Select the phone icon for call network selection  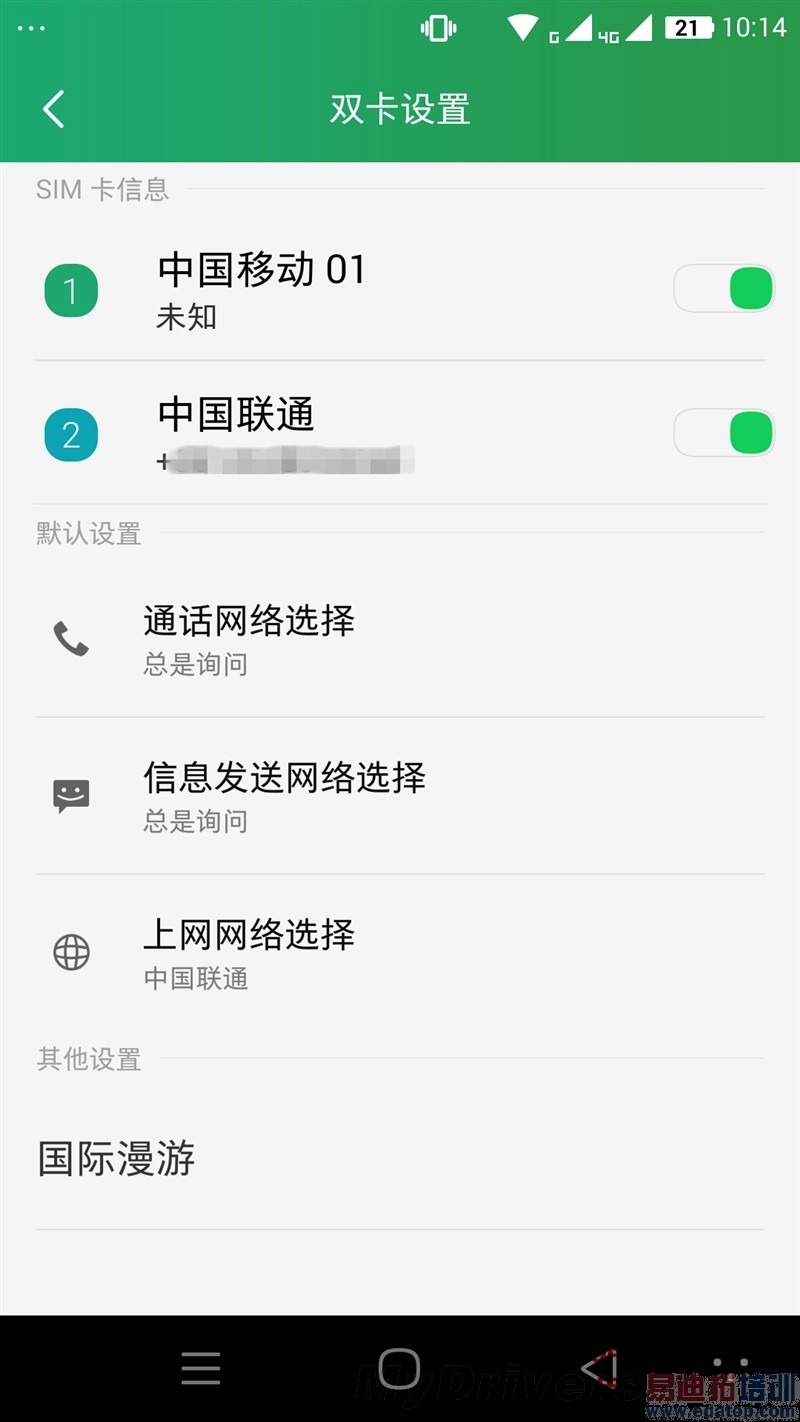pyautogui.click(x=70, y=640)
